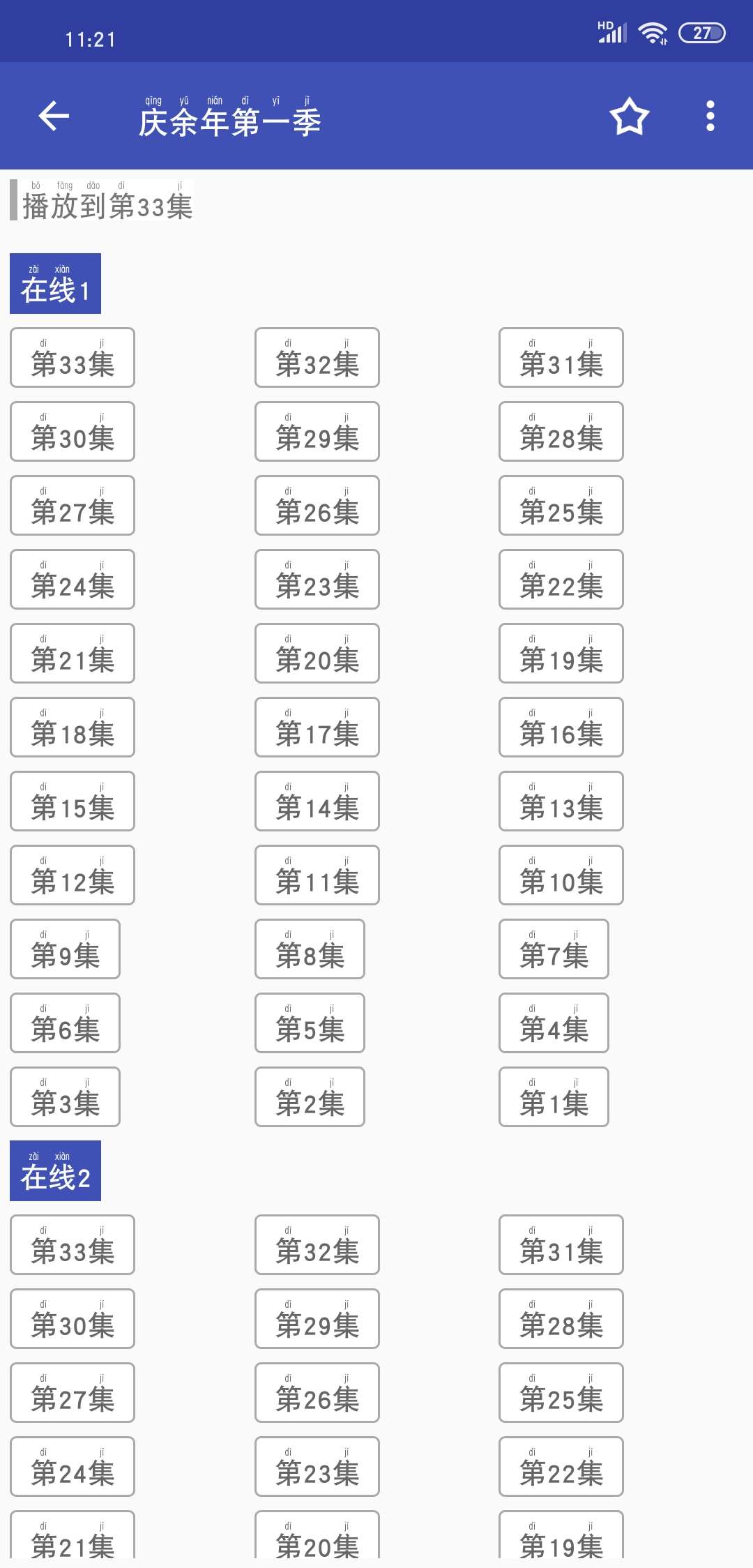
Task: Favorite this show with the star icon
Action: (630, 116)
